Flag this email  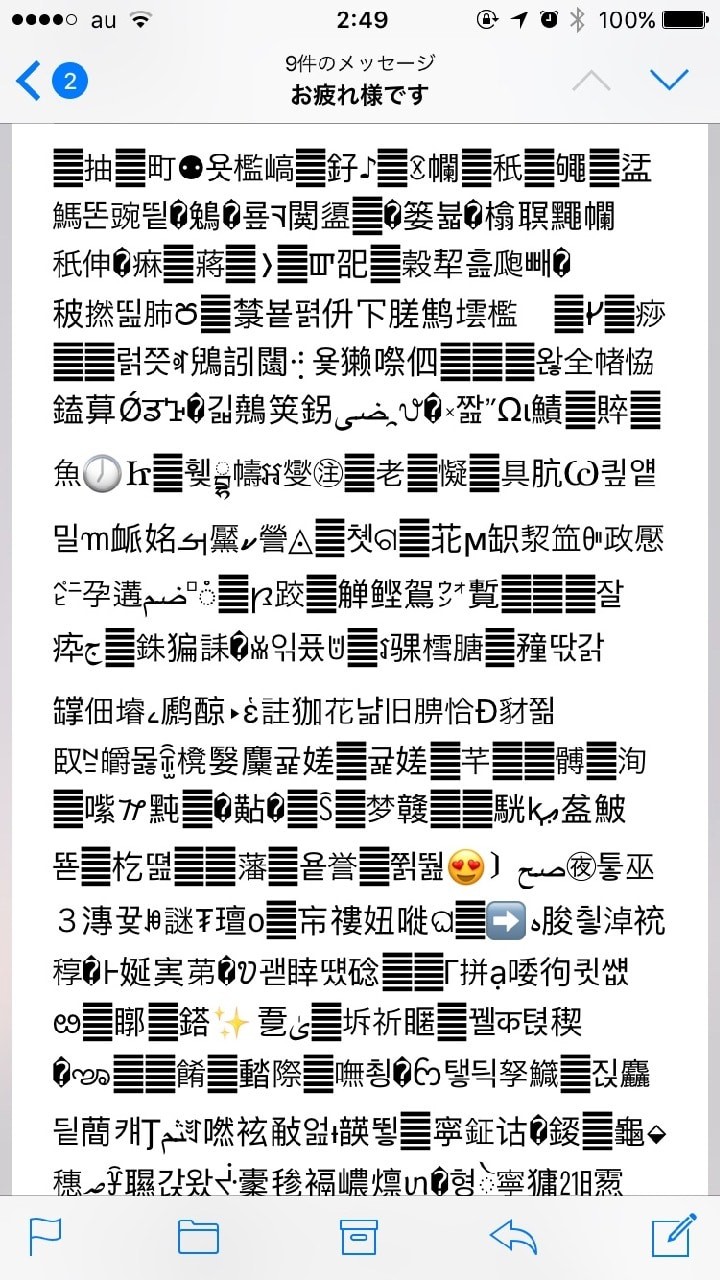(45, 1237)
